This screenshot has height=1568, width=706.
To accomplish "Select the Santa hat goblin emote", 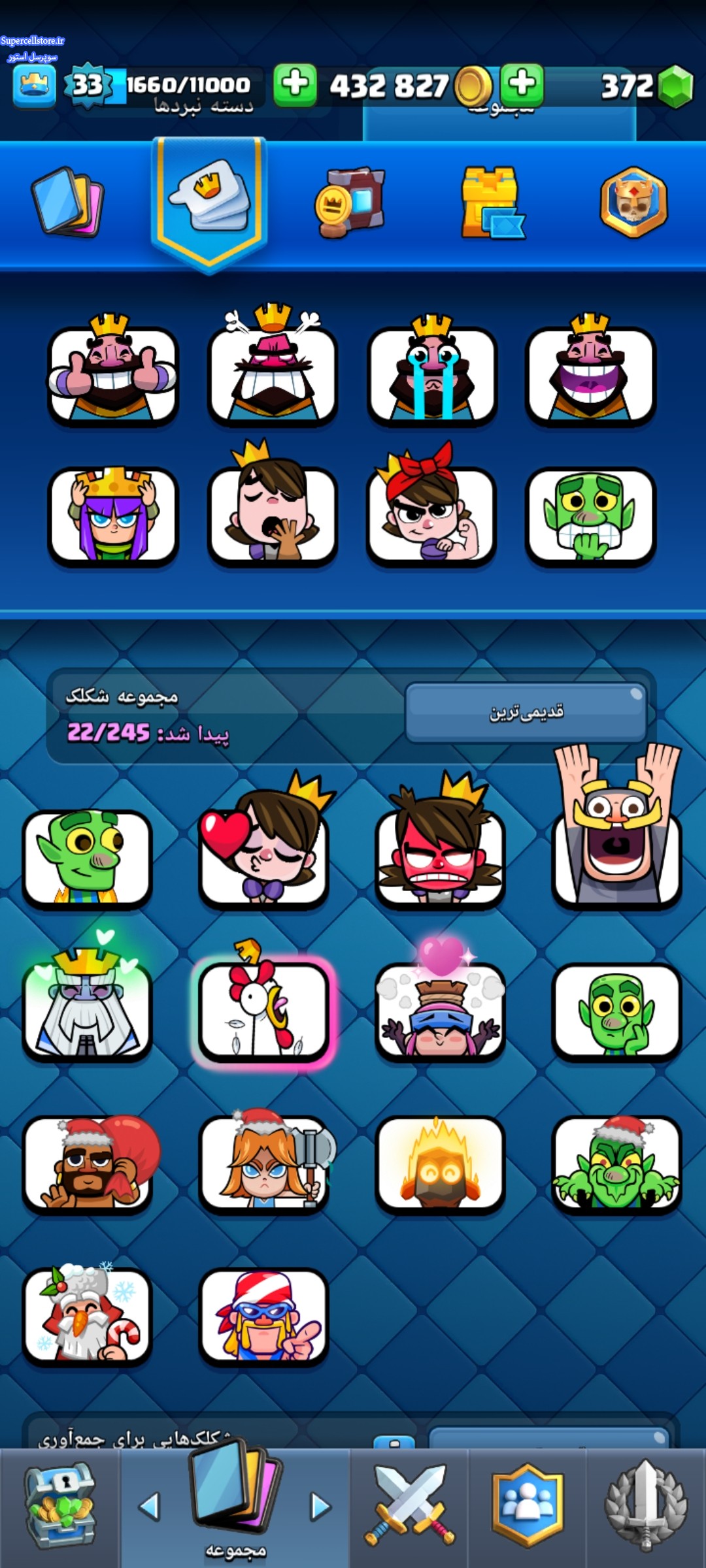I will (616, 1164).
